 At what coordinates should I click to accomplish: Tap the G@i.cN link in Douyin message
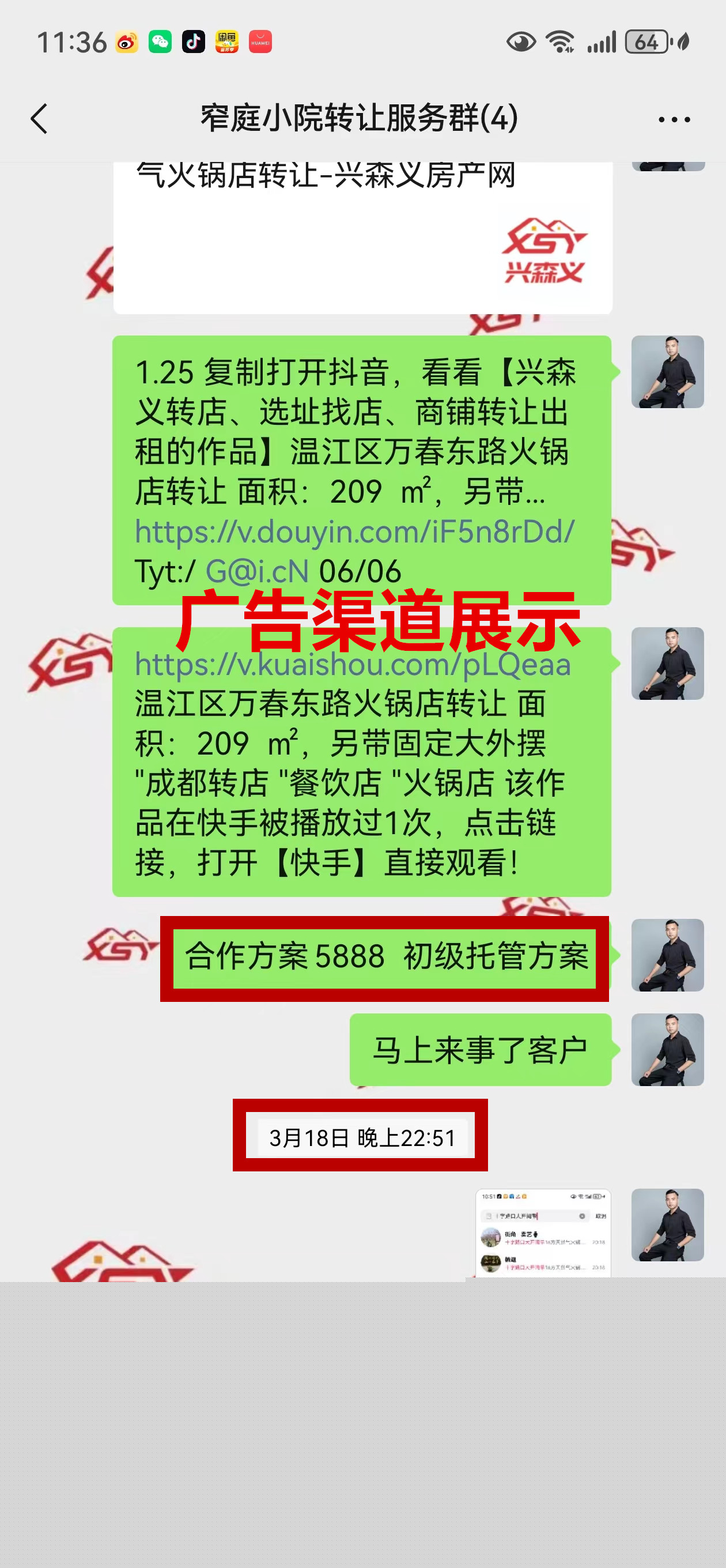[258, 572]
